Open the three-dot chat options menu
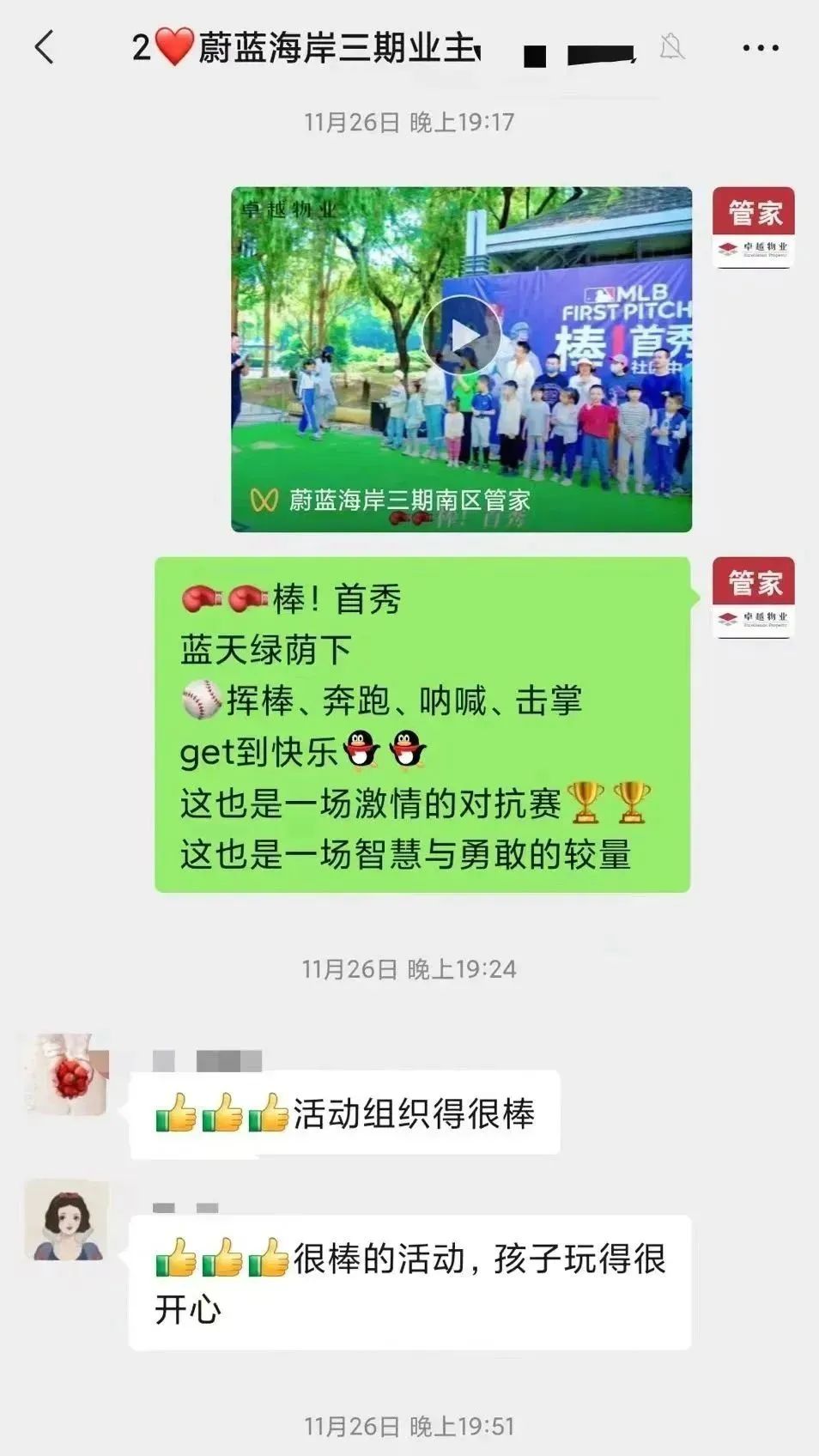 click(x=760, y=48)
